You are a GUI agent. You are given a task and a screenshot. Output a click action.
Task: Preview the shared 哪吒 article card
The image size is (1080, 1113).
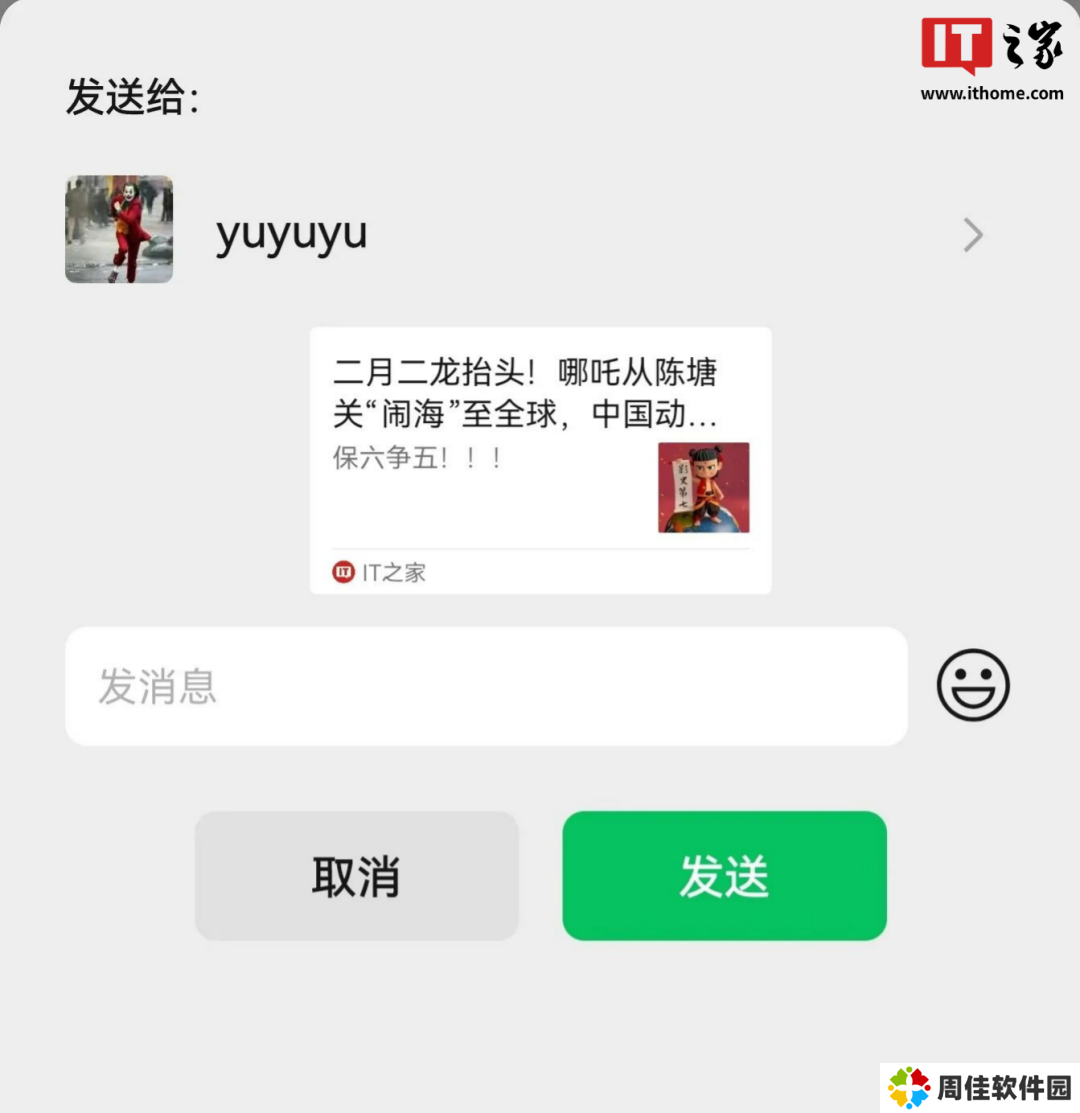[x=540, y=460]
